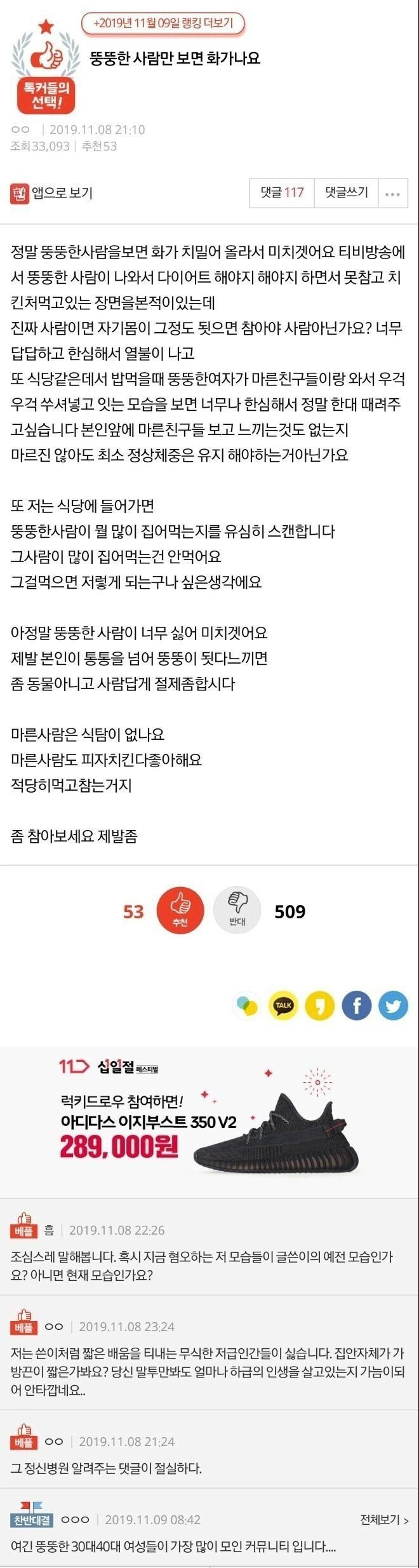Share the post on Twitter
Screen dimensions: 419x1568
pos(393,1006)
